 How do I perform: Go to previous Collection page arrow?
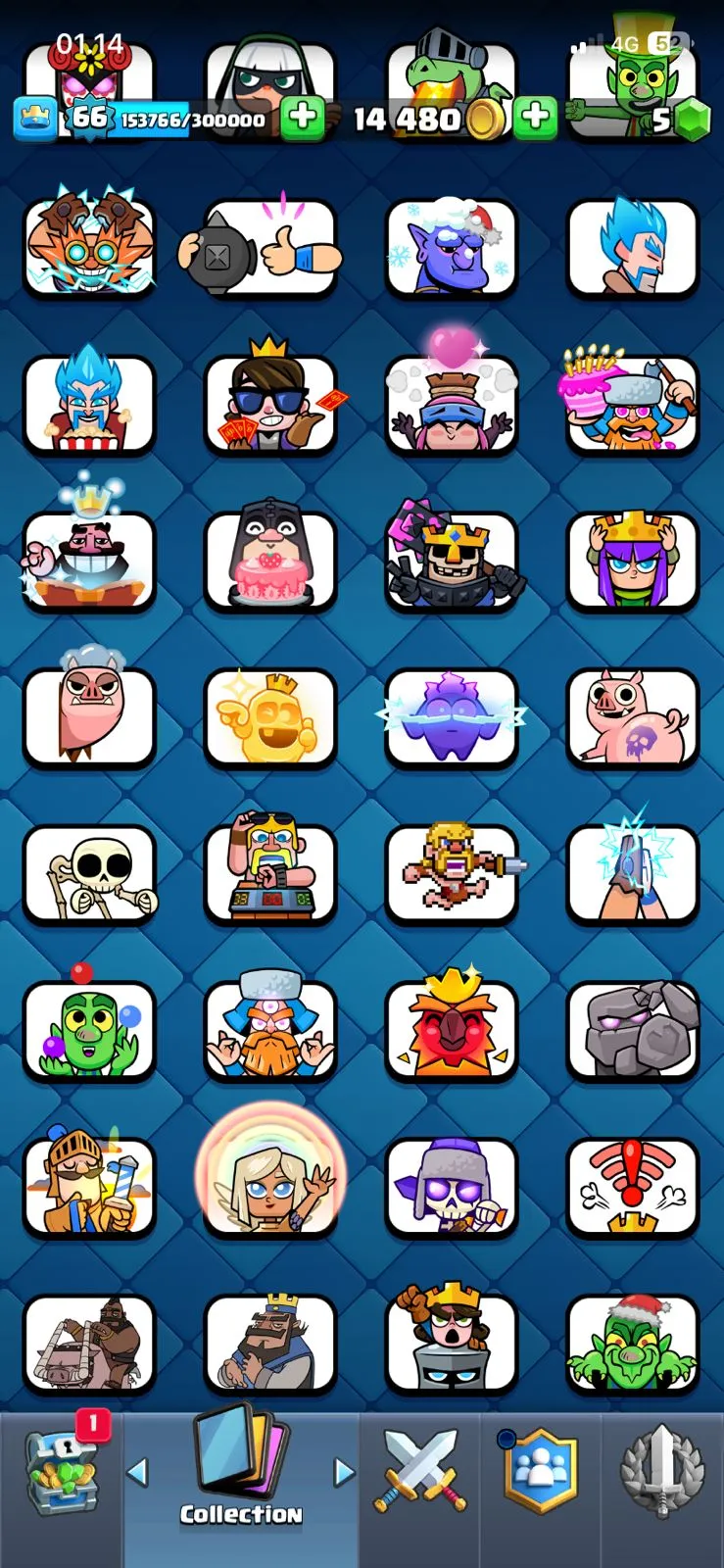tap(138, 1472)
